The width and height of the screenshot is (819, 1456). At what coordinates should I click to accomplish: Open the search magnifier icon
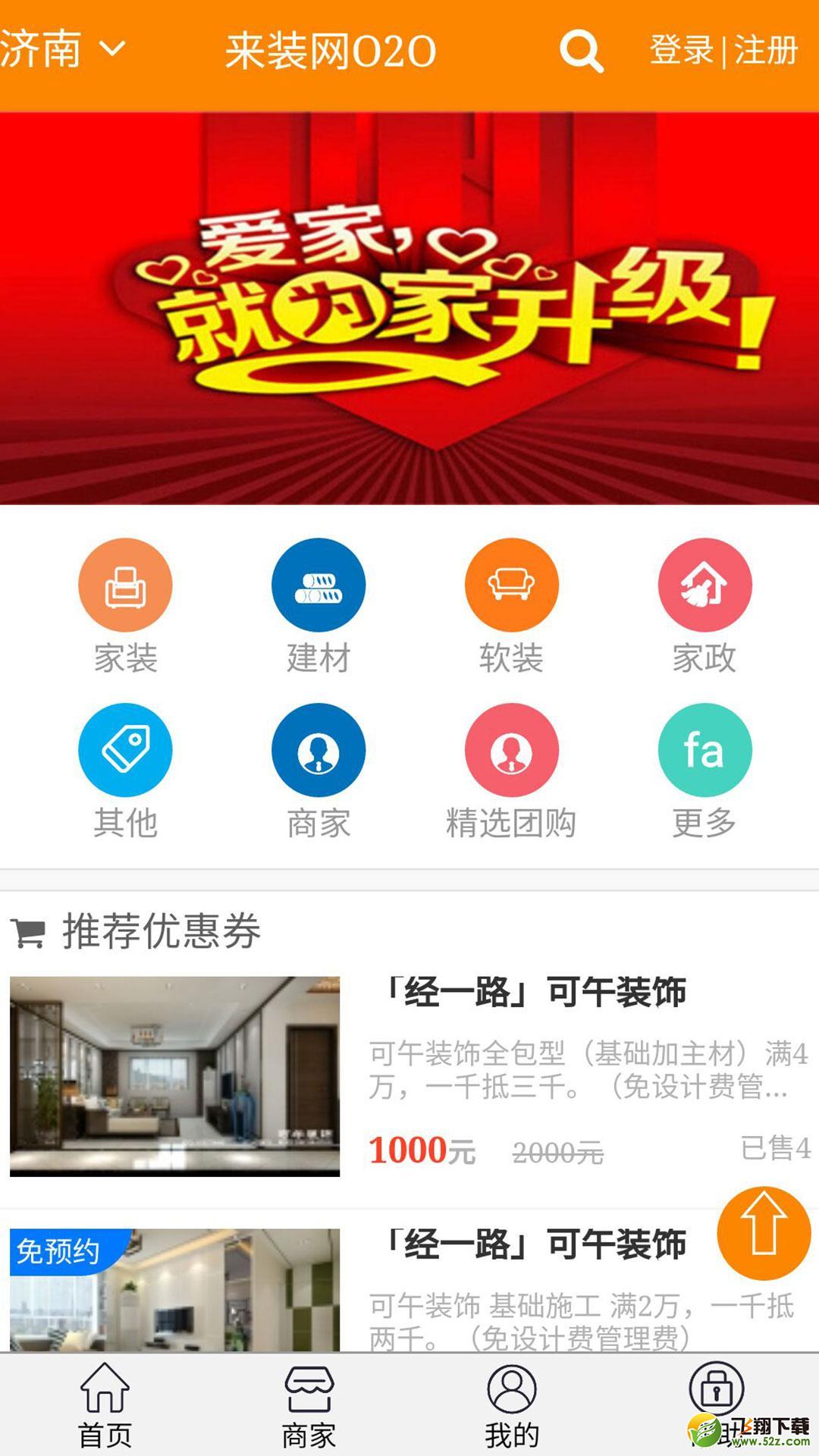point(582,51)
